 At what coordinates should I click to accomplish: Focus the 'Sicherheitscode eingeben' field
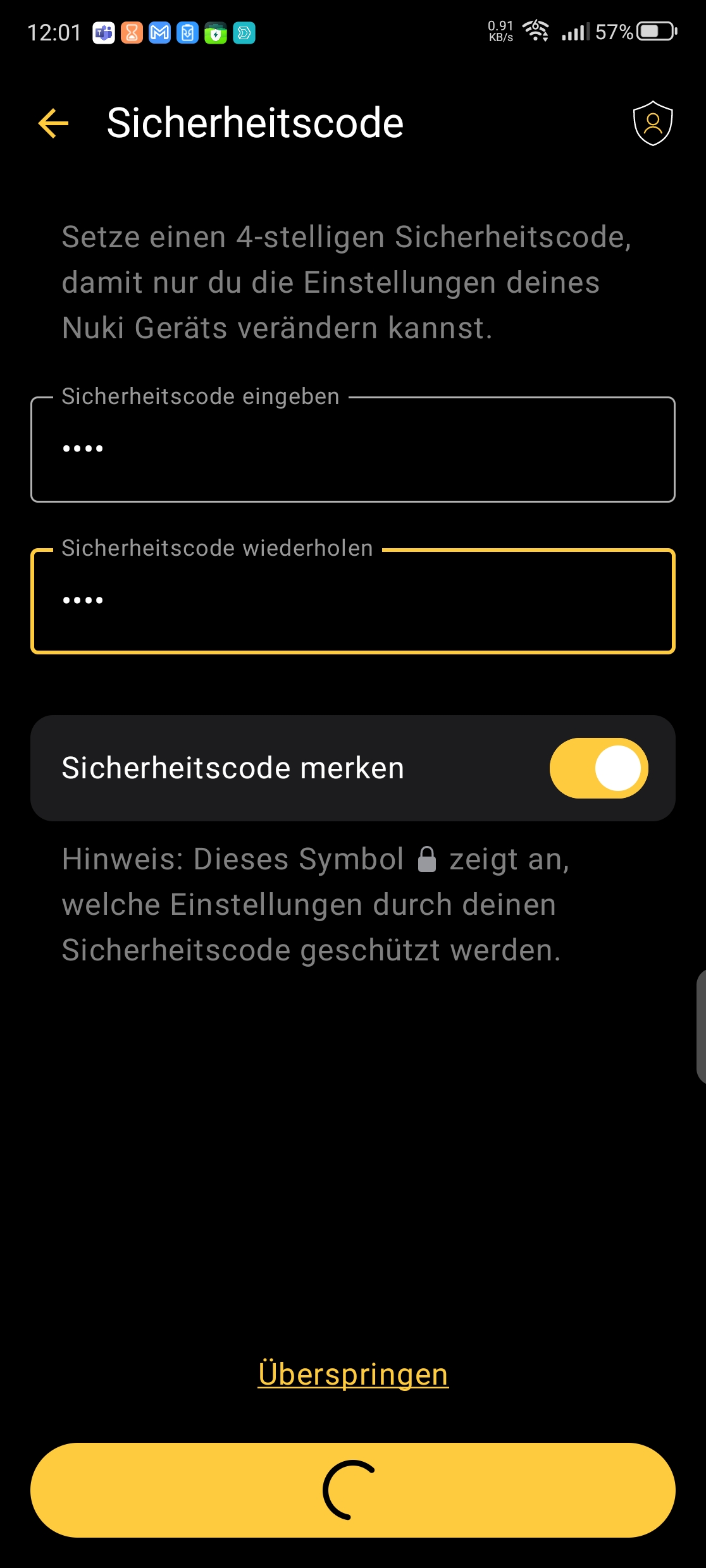click(x=352, y=450)
